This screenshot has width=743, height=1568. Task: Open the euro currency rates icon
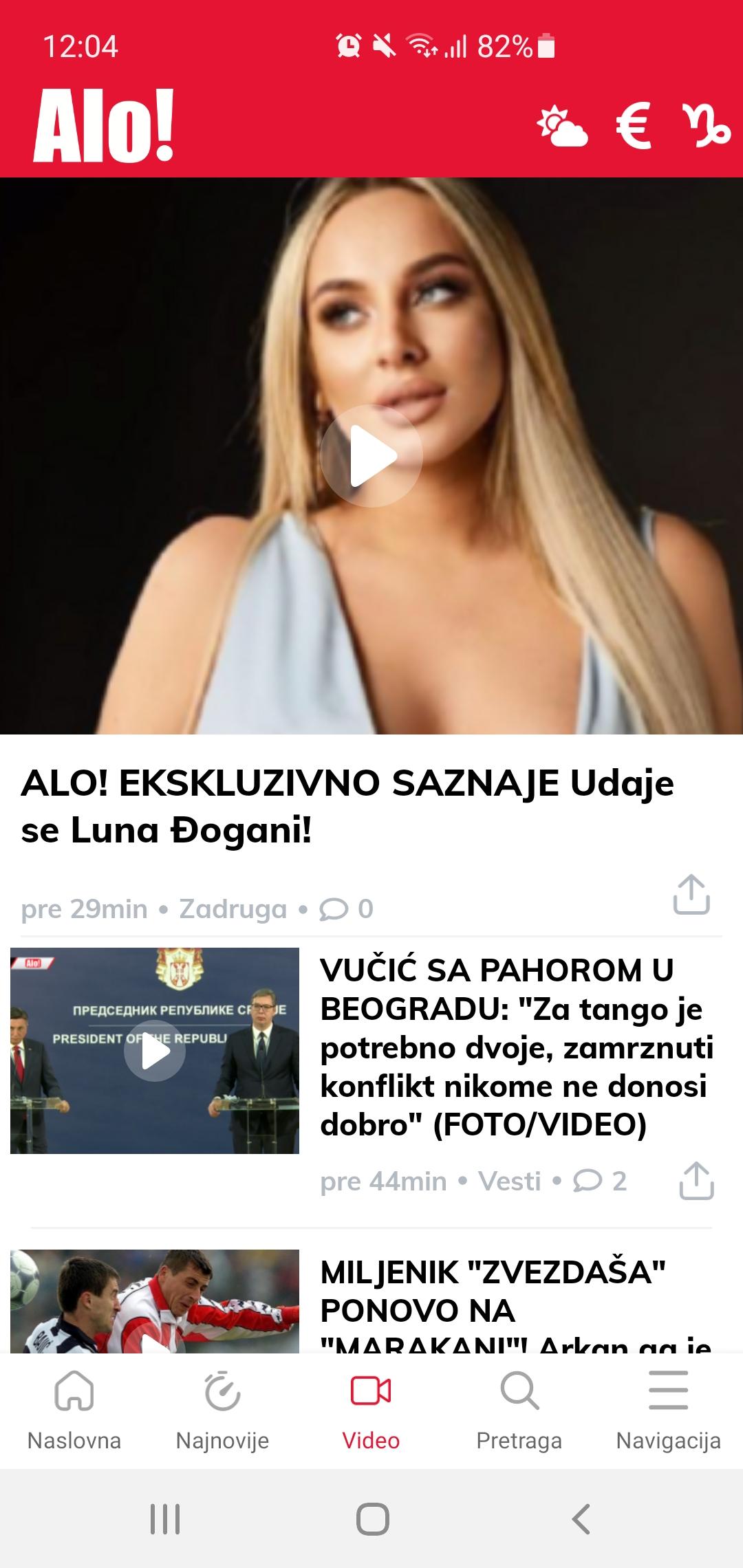click(x=634, y=126)
